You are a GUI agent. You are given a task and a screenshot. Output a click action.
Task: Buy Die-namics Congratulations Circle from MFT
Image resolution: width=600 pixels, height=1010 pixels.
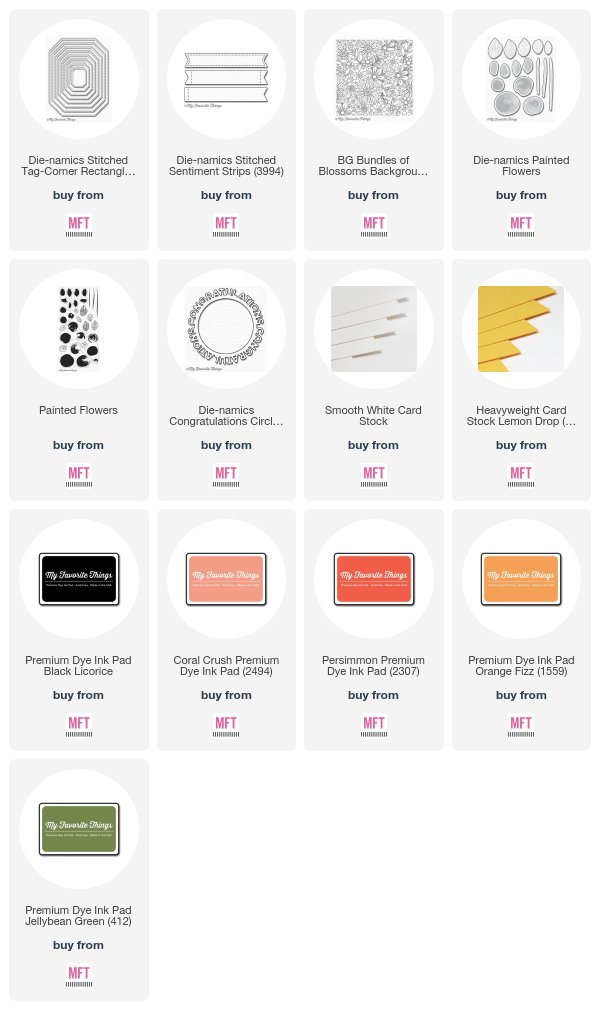pyautogui.click(x=226, y=476)
